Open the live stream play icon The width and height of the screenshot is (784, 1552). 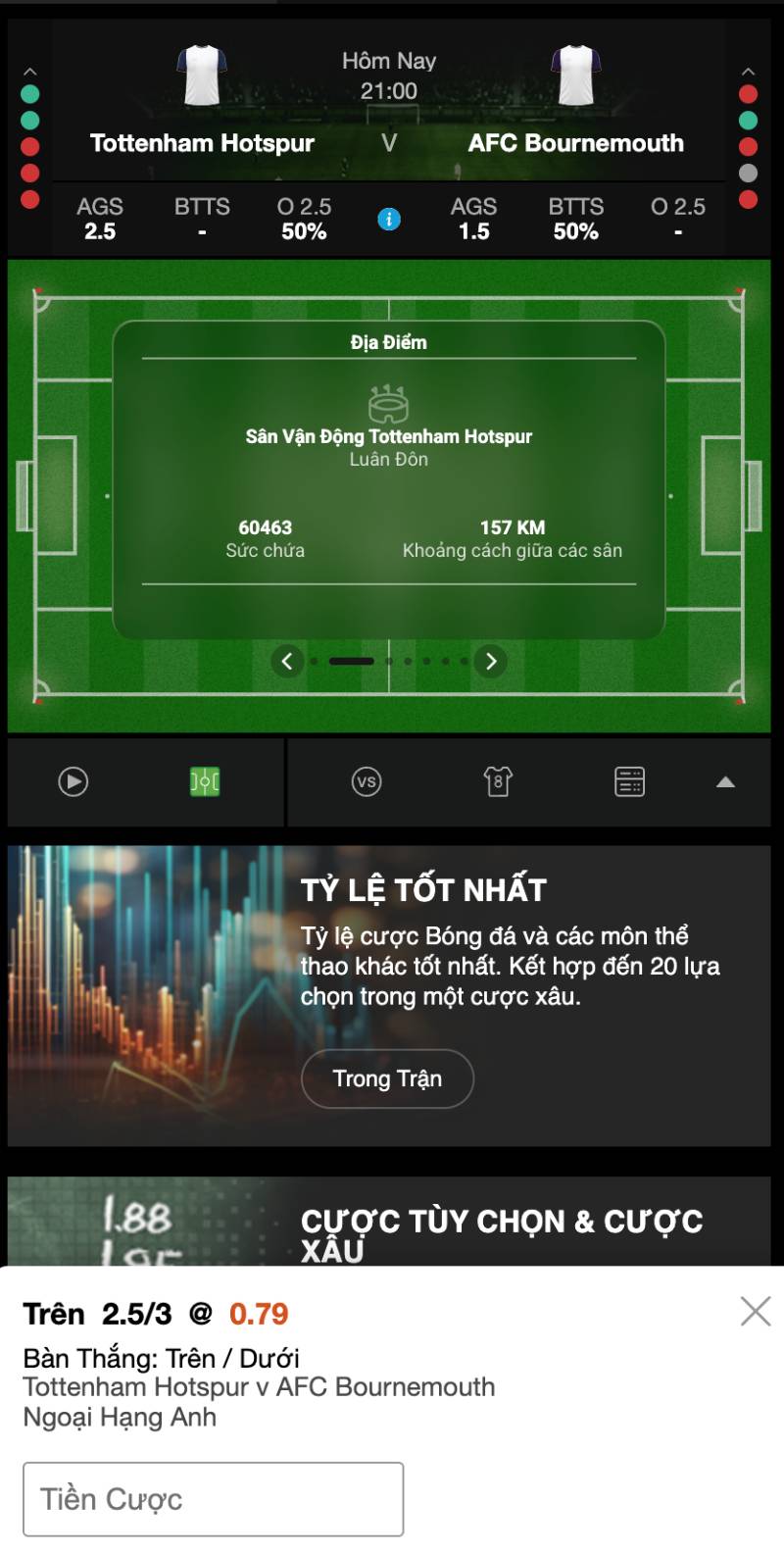tap(73, 781)
